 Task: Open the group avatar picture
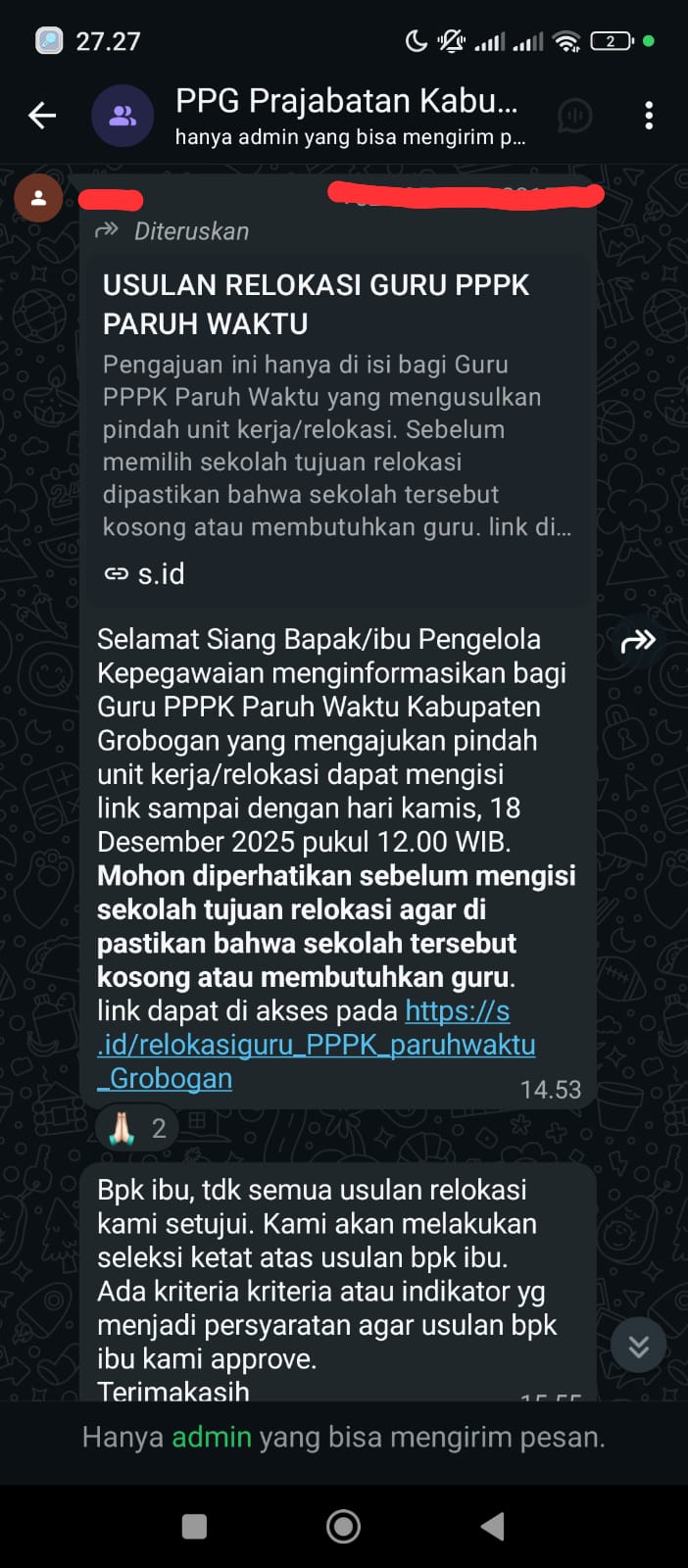click(123, 116)
